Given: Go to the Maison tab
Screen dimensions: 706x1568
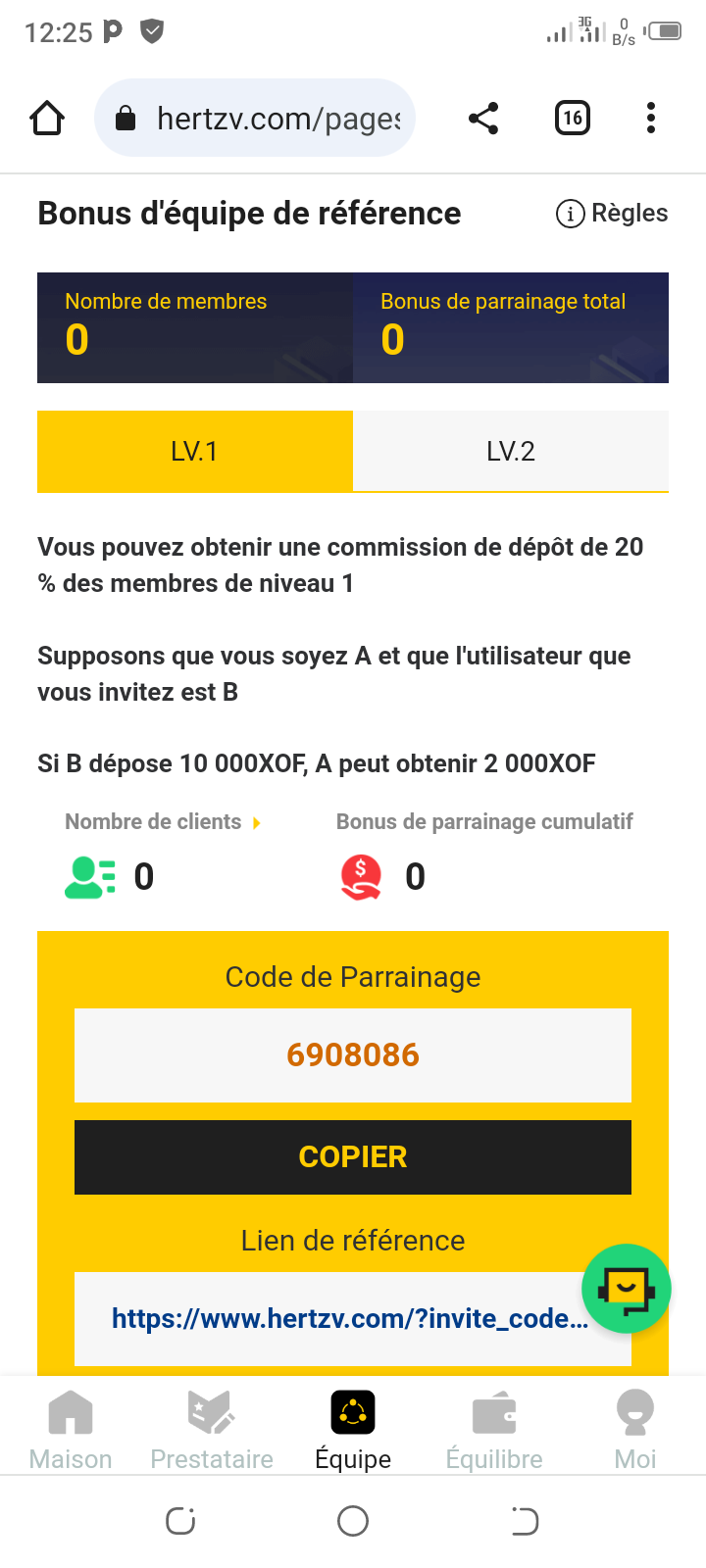Looking at the screenshot, I should tap(71, 1431).
